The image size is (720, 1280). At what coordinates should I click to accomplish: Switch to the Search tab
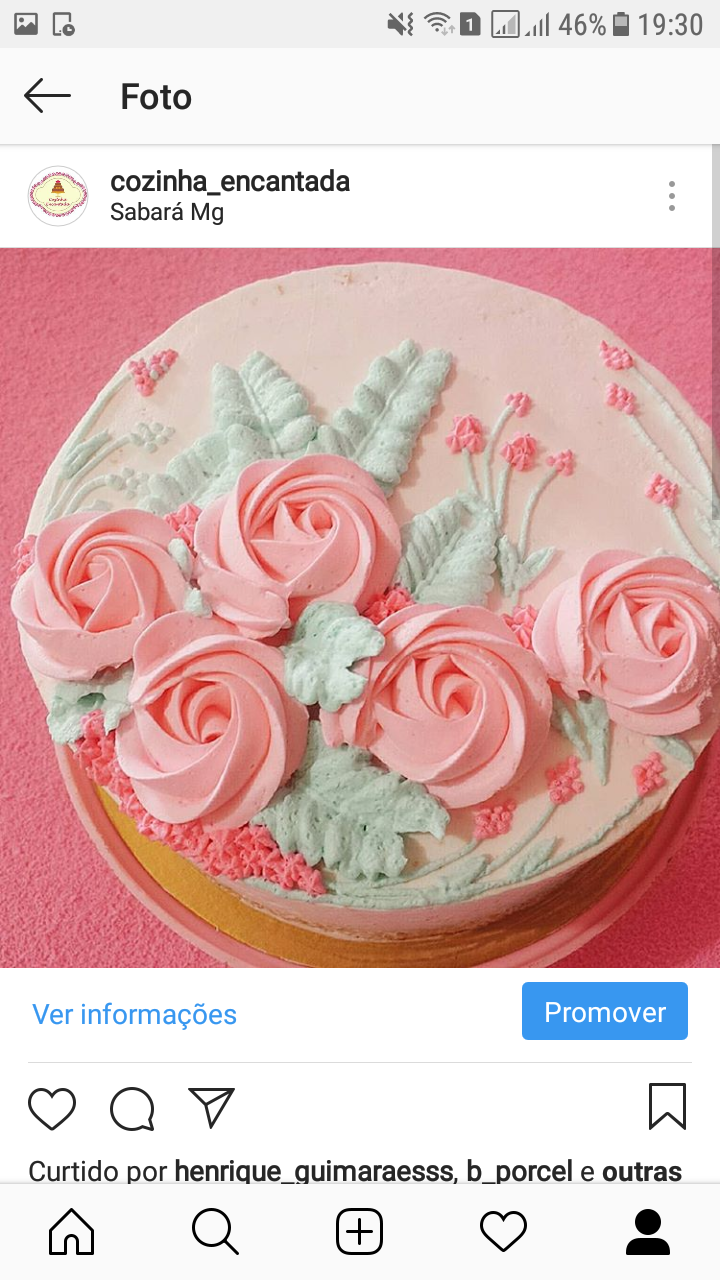point(215,1231)
